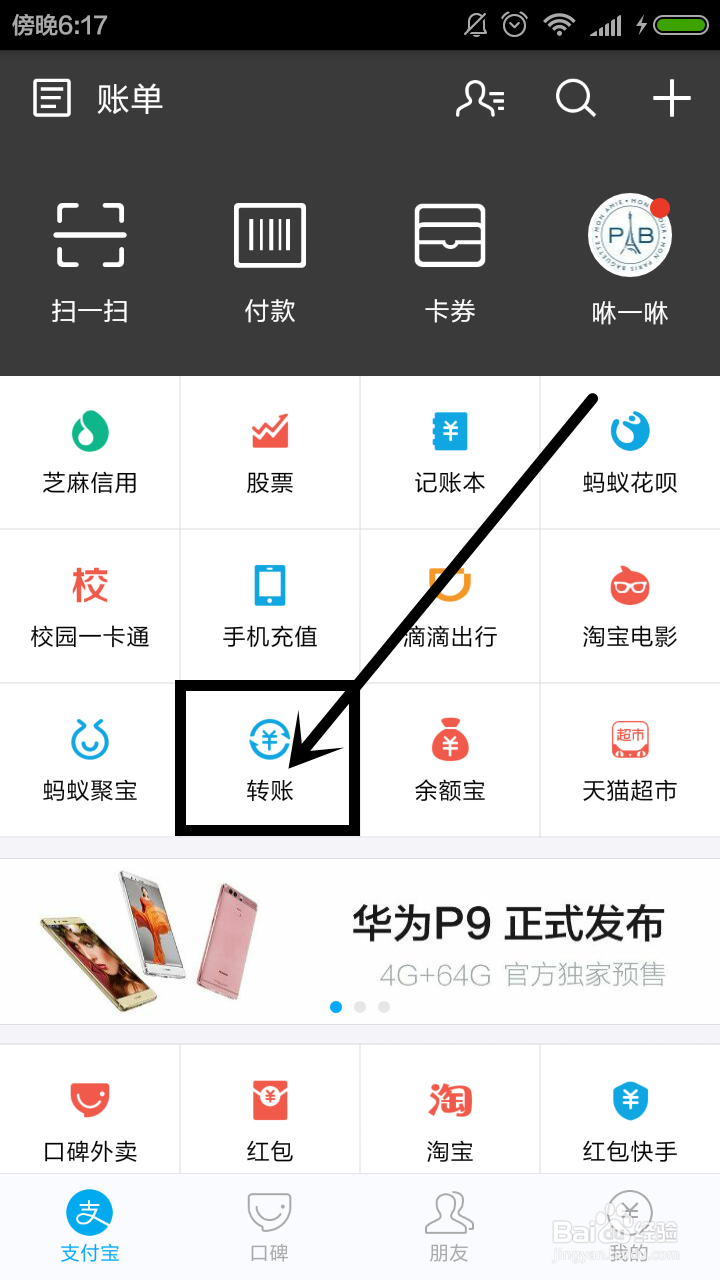Viewport: 720px width, 1280px height.
Task: Open the plus add menu
Action: [x=671, y=99]
